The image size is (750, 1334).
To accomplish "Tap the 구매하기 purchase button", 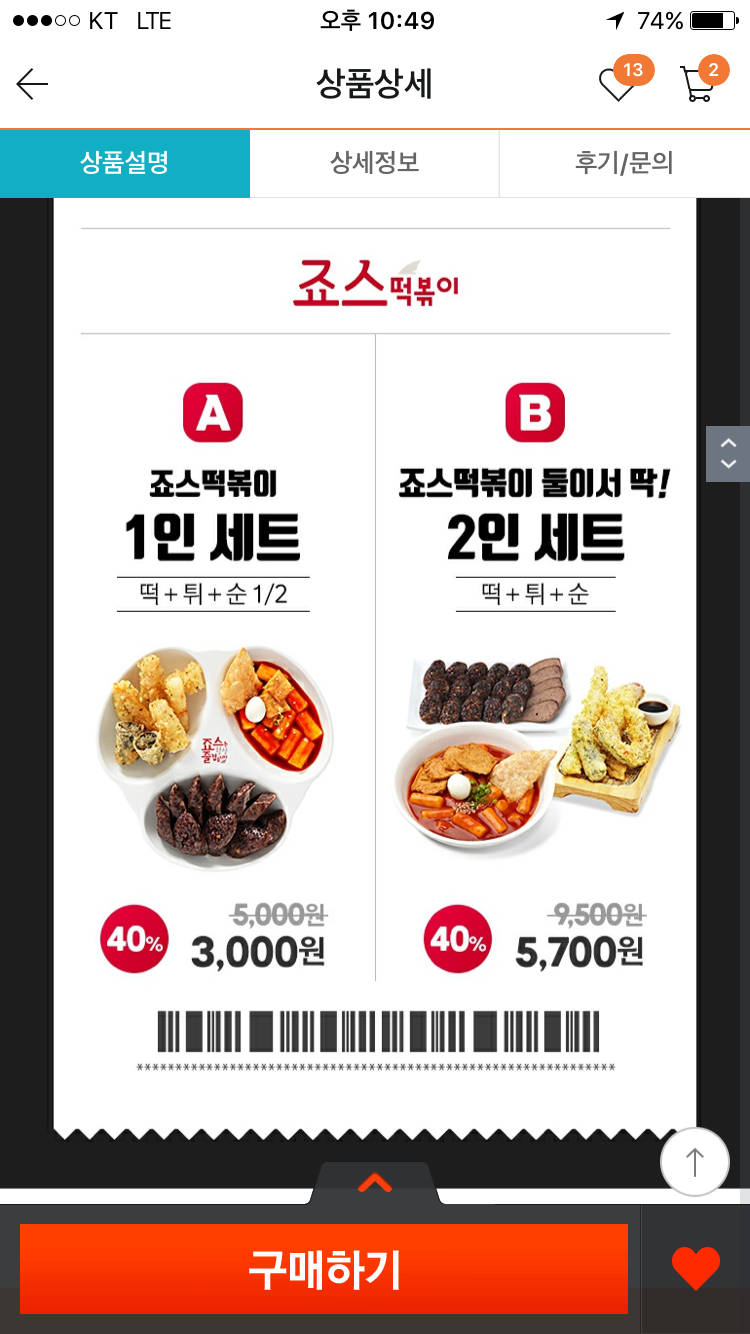I will (324, 1269).
